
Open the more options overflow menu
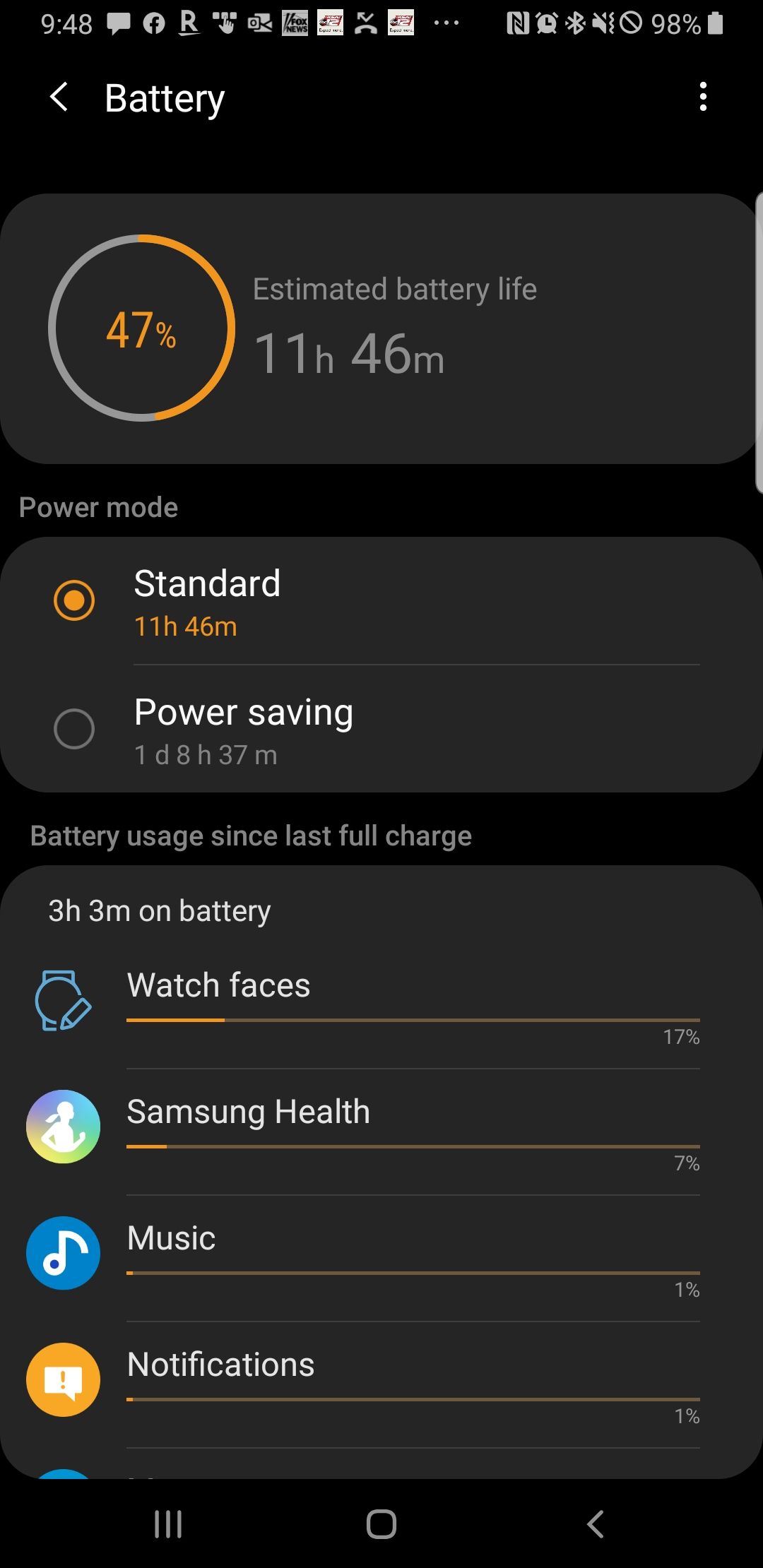pos(702,97)
